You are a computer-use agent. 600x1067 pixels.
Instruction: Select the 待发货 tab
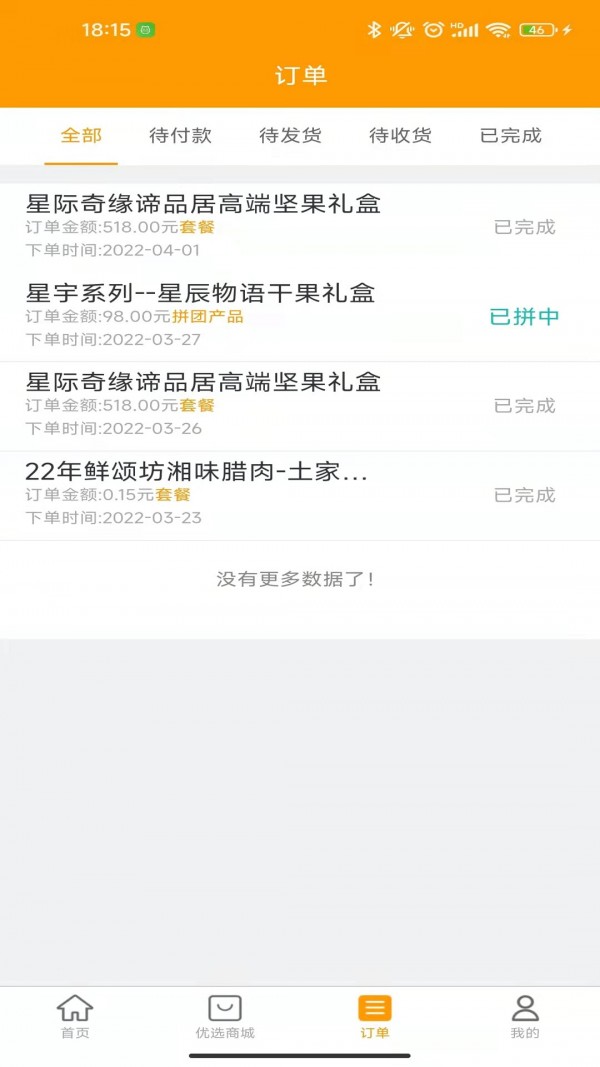[290, 136]
